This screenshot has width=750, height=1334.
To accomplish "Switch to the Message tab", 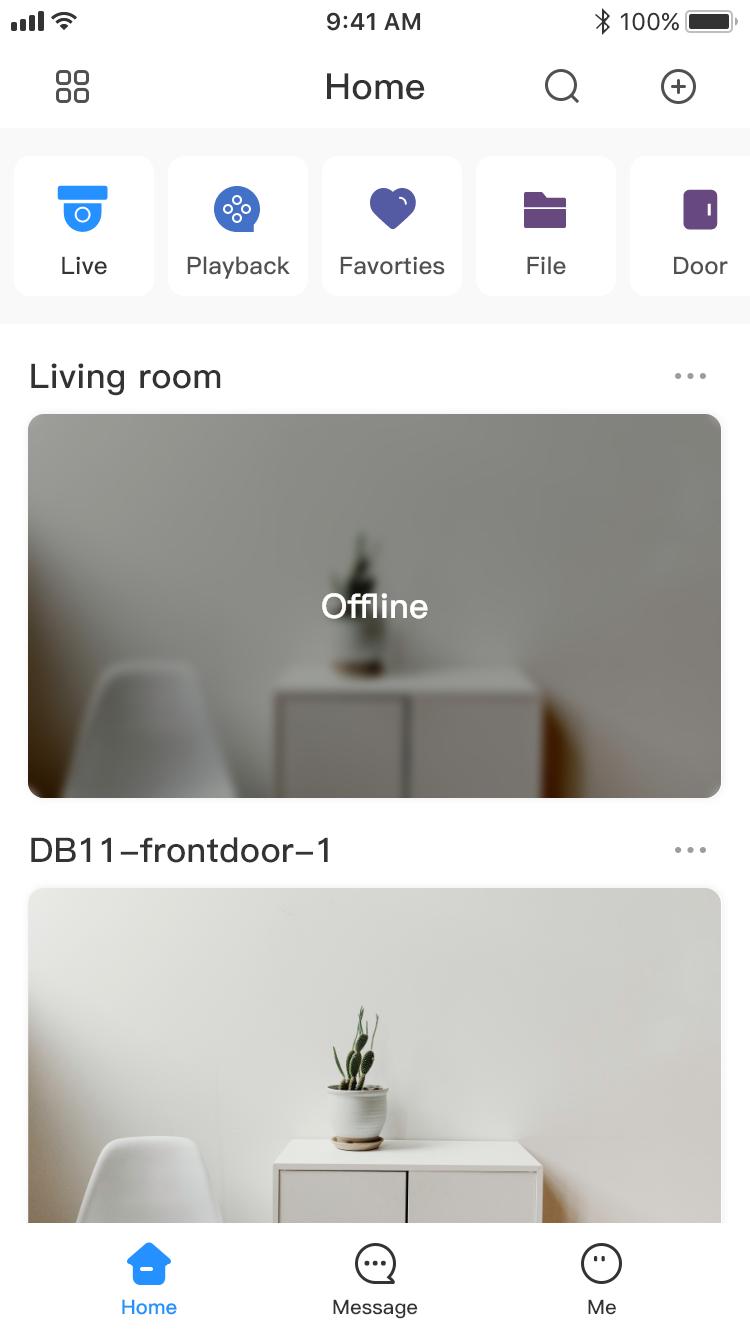I will 375,1280.
